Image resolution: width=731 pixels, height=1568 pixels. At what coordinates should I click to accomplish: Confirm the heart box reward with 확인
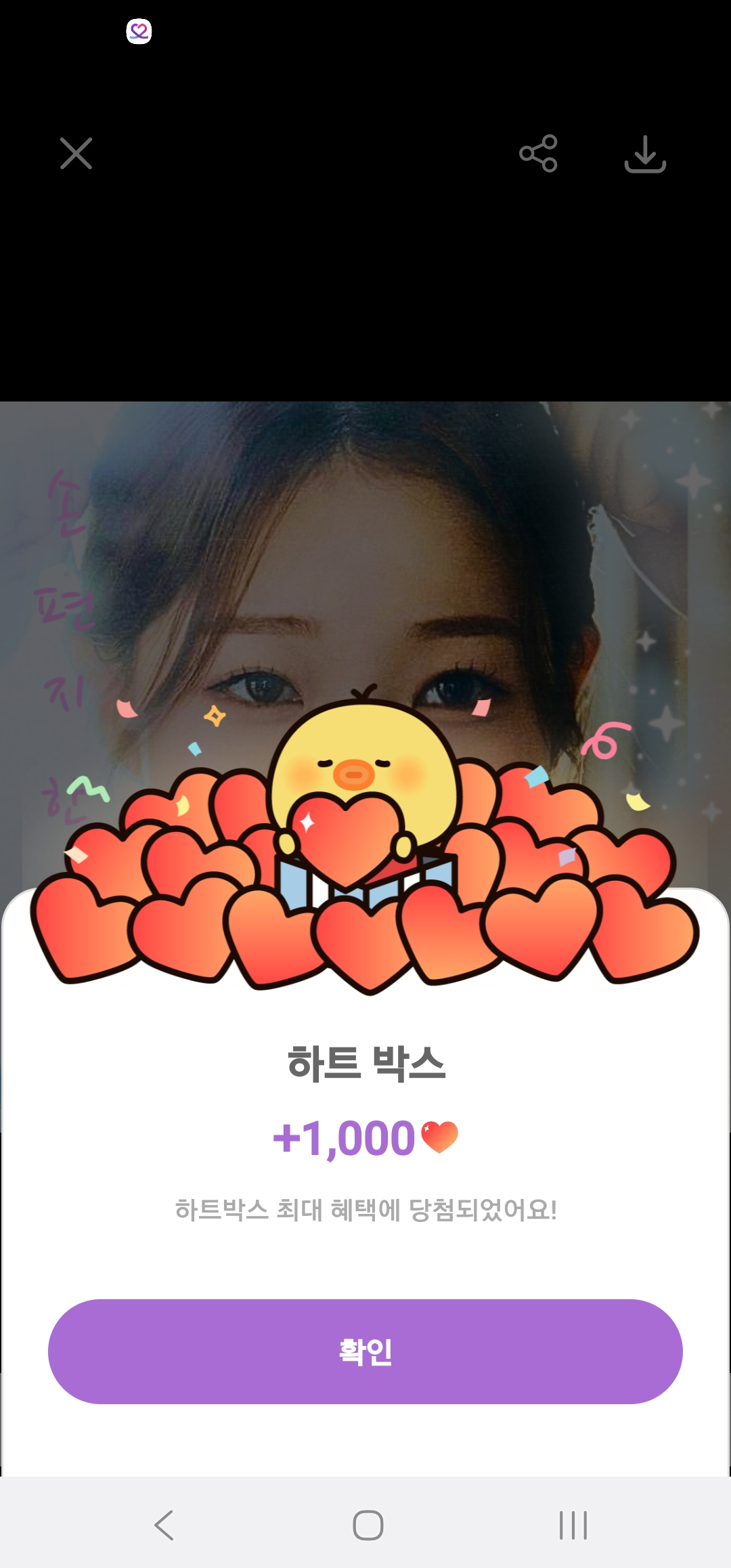point(365,1351)
